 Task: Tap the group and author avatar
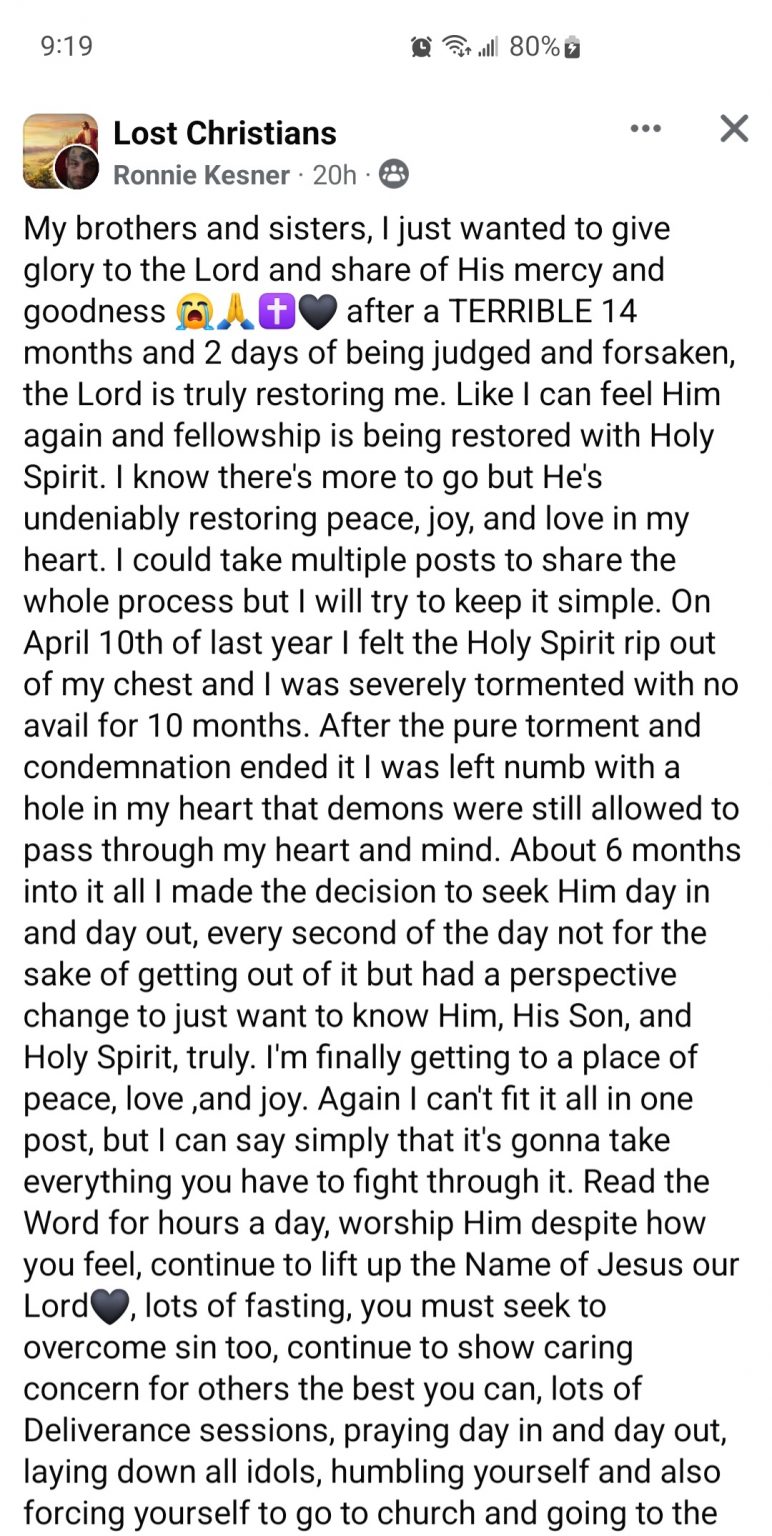60,151
